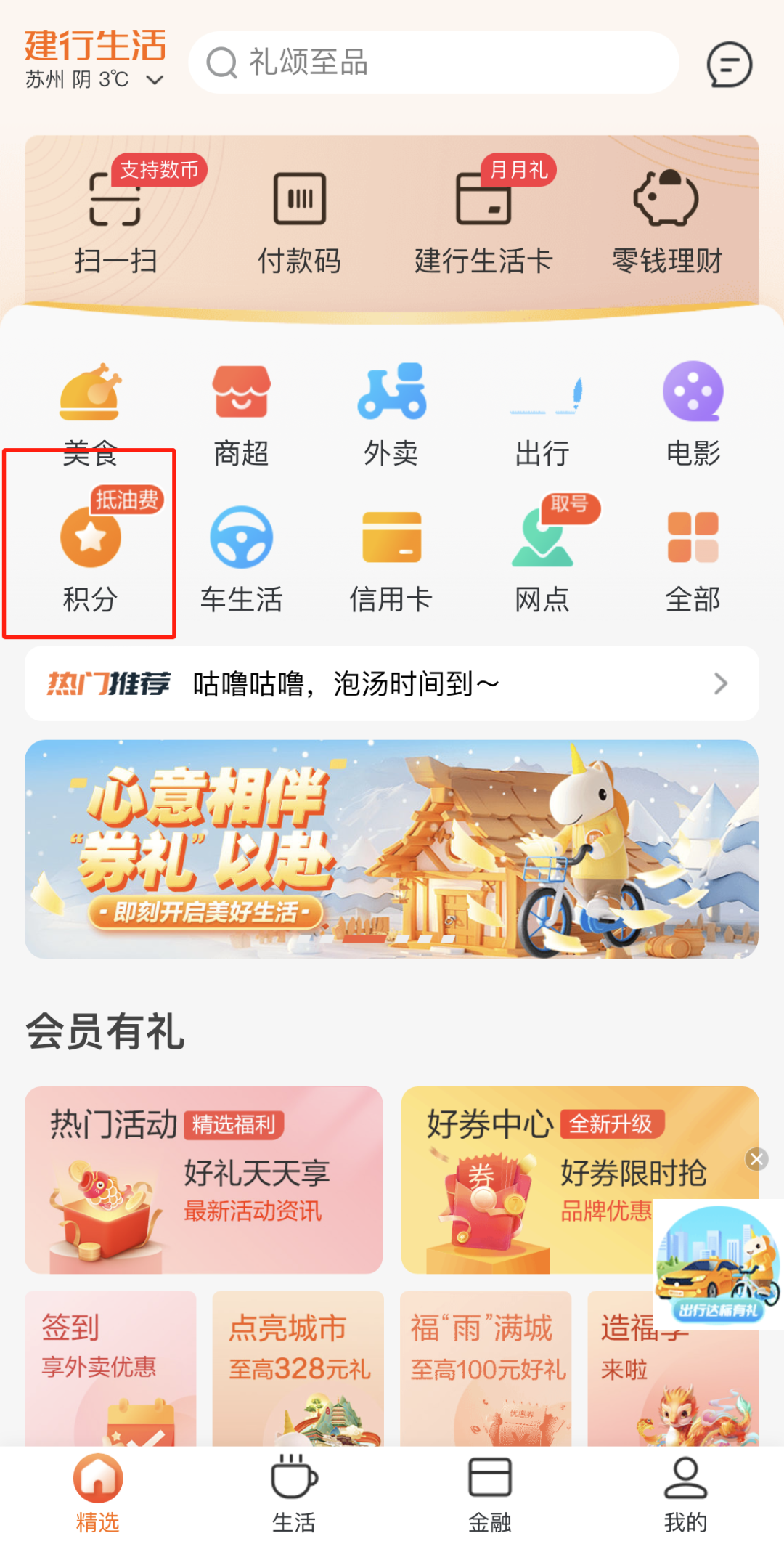Open the 心意相伴 券礼以赴 banner
This screenshot has height=1544, width=784.
click(392, 849)
